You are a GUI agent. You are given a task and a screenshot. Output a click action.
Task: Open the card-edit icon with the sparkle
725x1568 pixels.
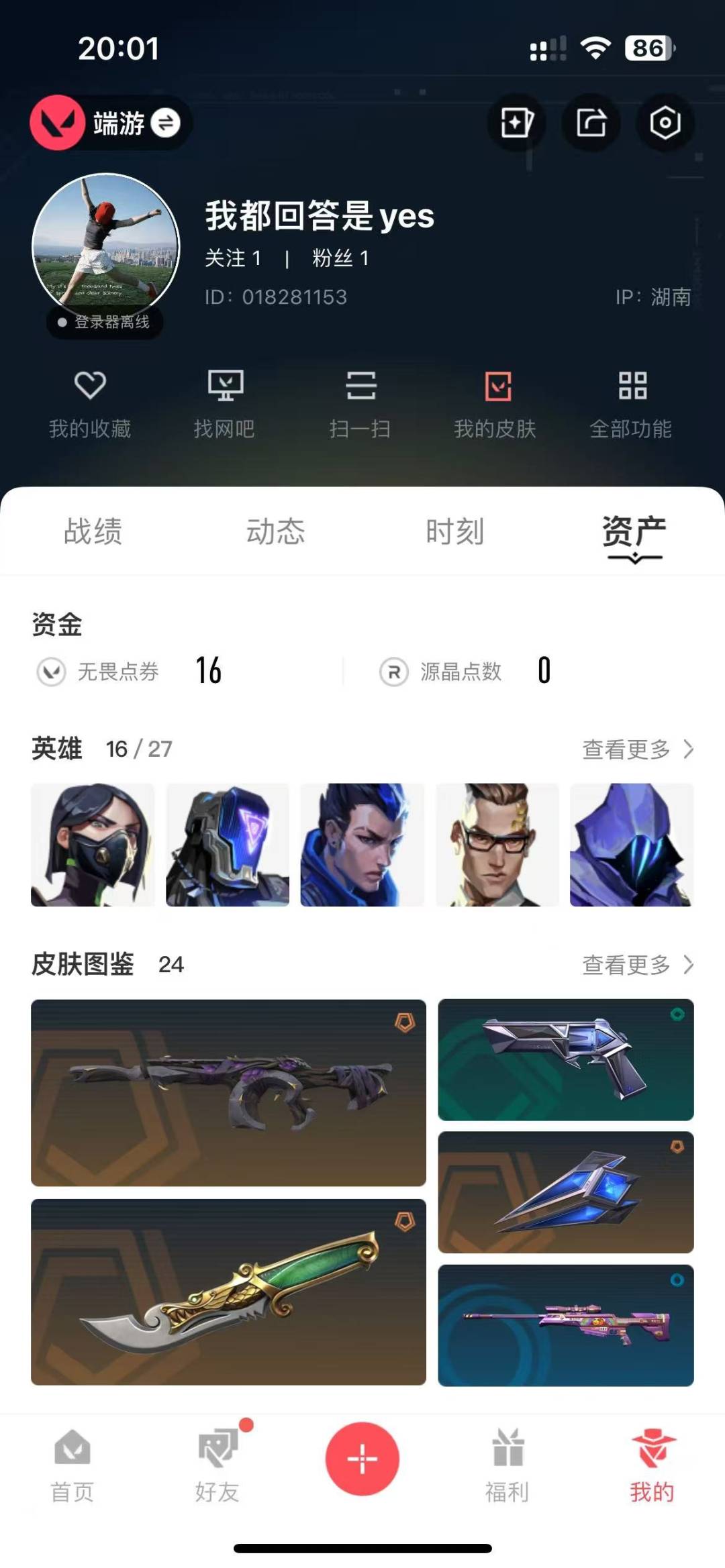tap(516, 123)
